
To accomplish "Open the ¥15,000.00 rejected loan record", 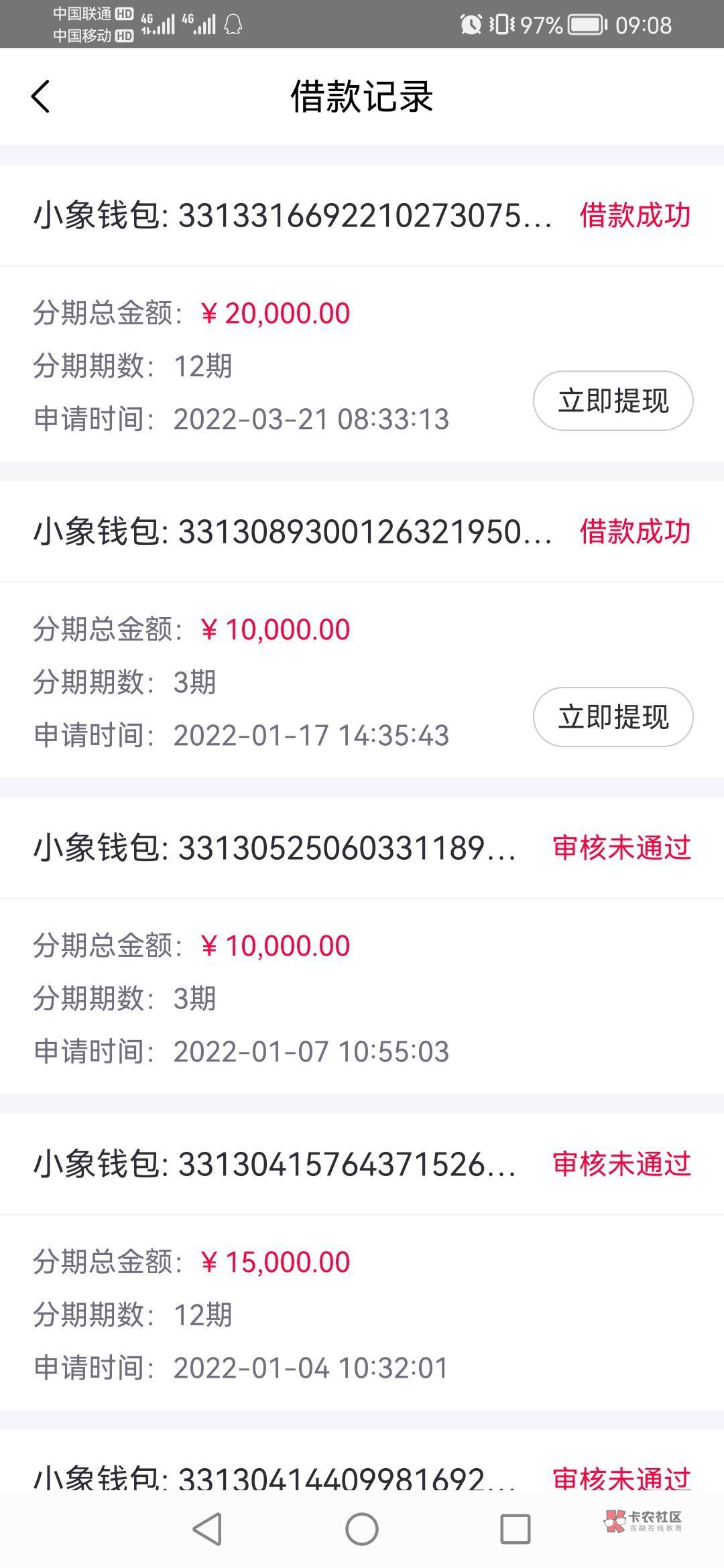I will point(362,1262).
